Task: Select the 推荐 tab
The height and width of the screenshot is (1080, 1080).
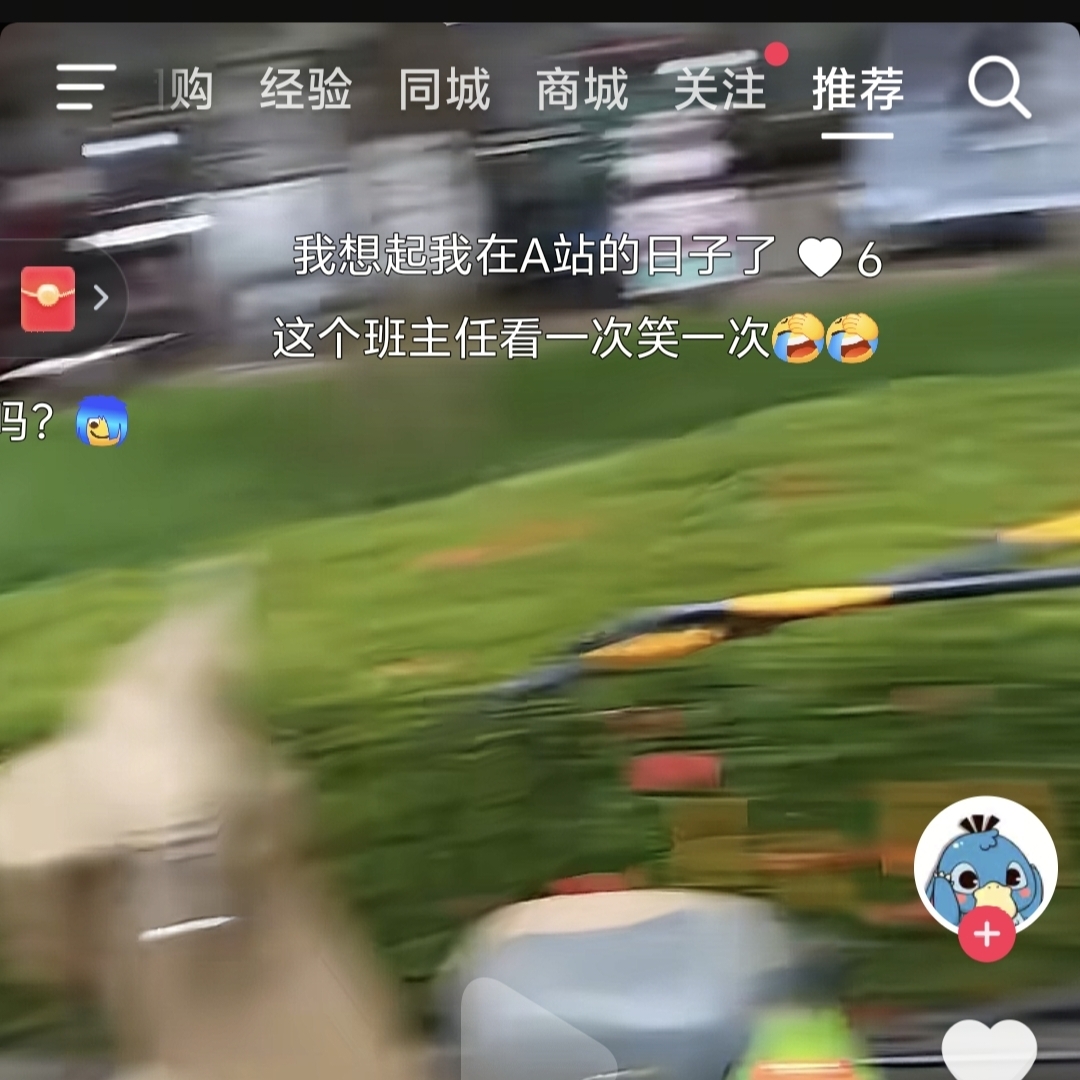Action: [858, 90]
